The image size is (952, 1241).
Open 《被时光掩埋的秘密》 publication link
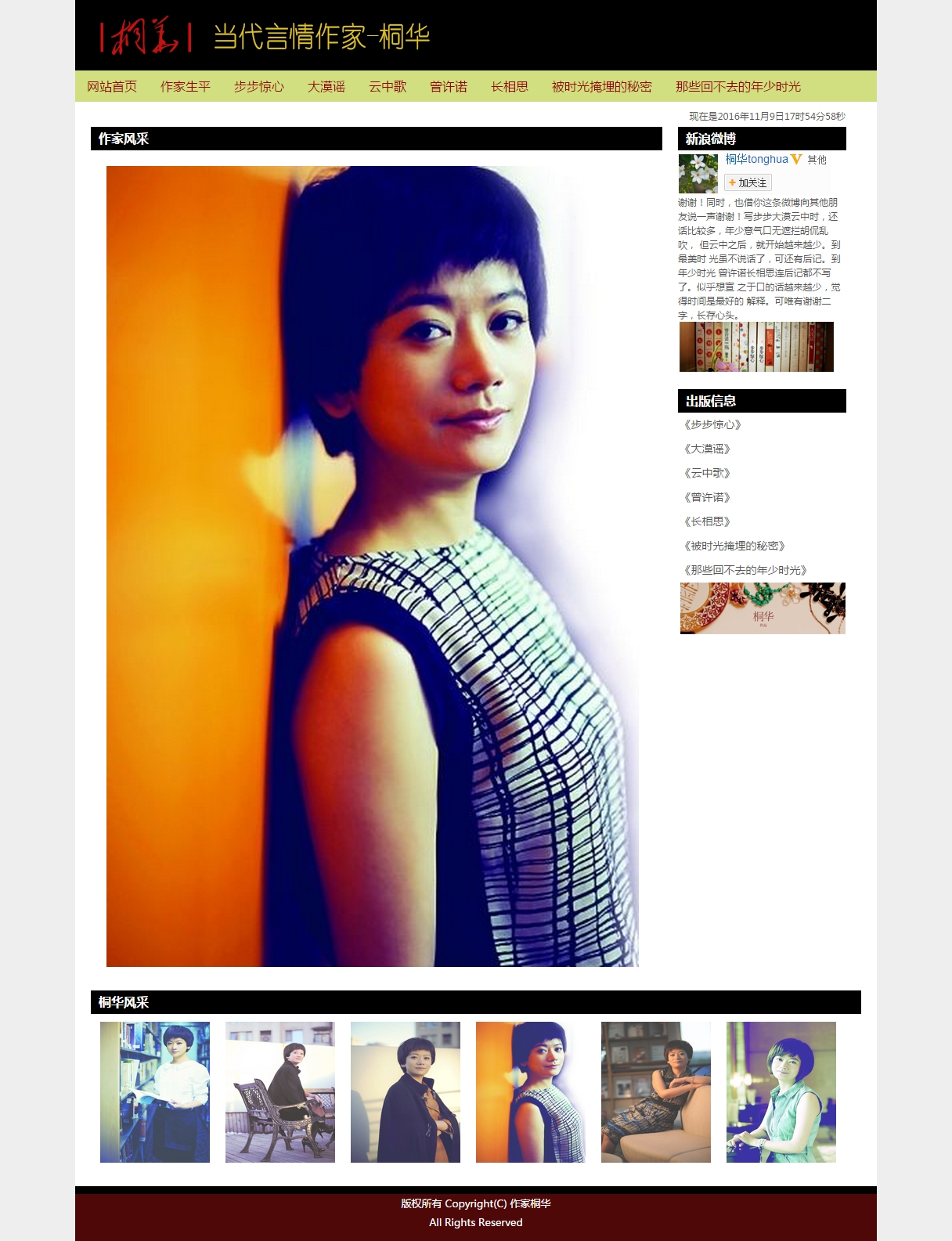tap(734, 546)
